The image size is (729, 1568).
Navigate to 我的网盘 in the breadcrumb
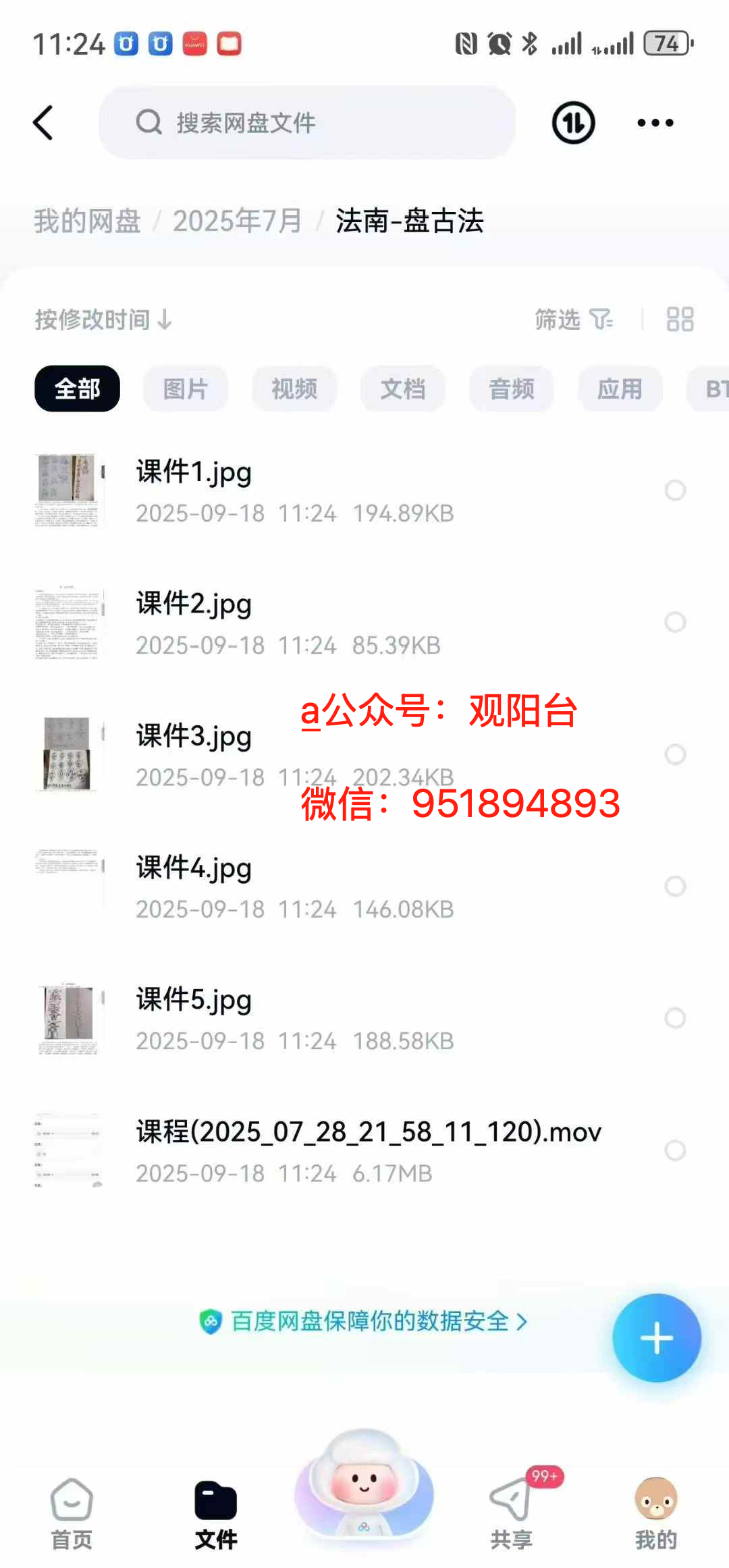click(x=87, y=221)
